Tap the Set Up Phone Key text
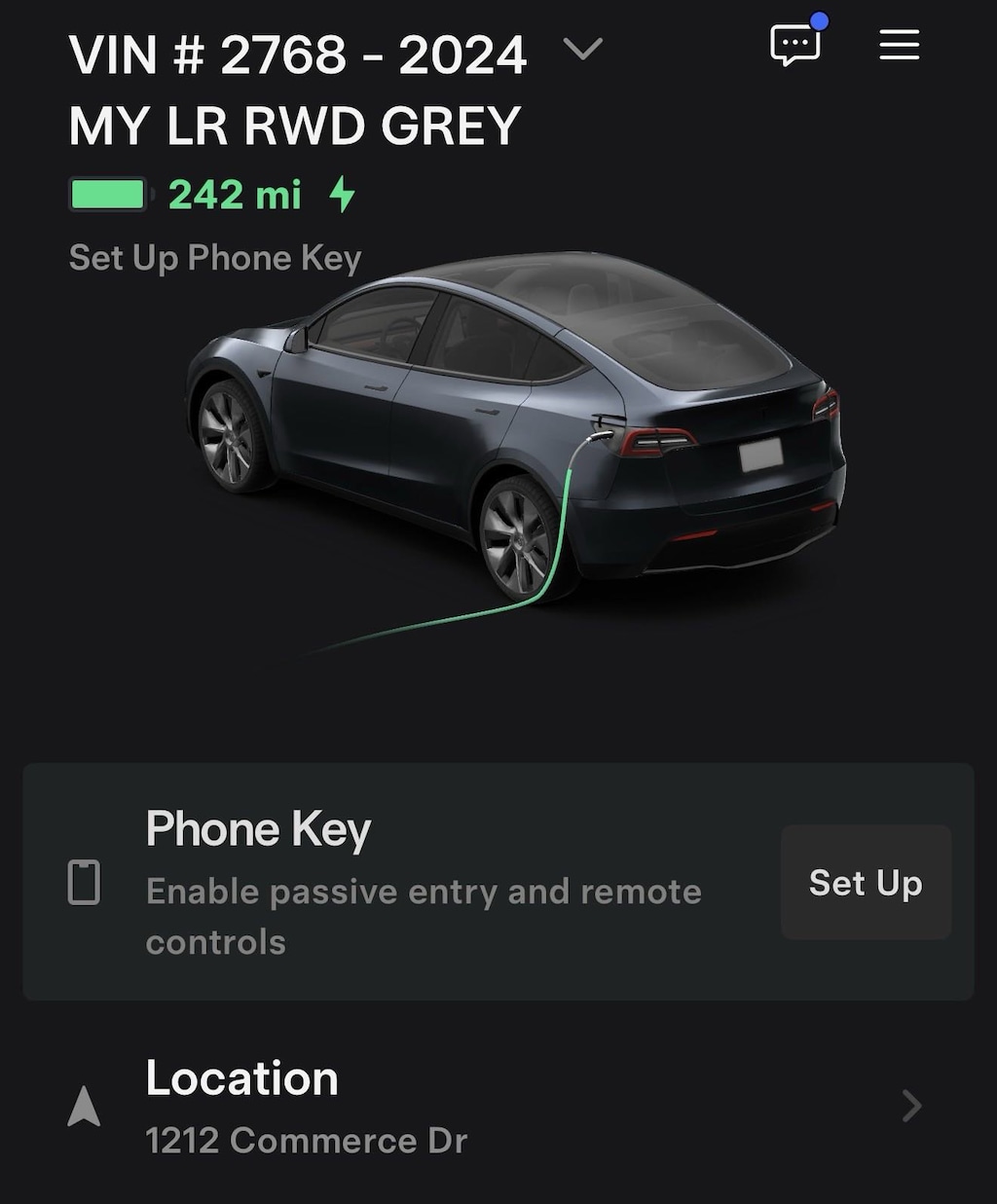Viewport: 997px width, 1204px height. [x=215, y=258]
